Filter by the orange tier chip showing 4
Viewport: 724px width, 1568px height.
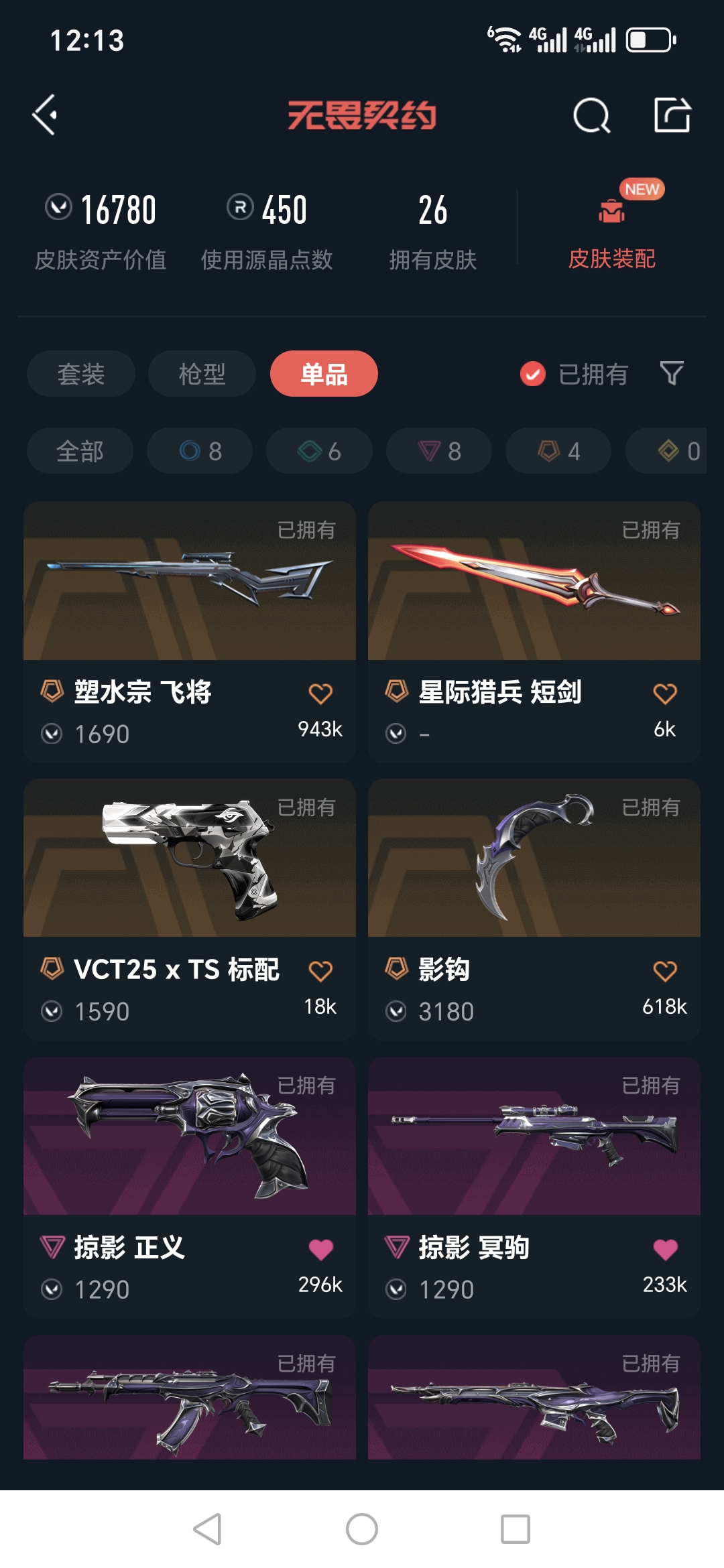(x=558, y=451)
